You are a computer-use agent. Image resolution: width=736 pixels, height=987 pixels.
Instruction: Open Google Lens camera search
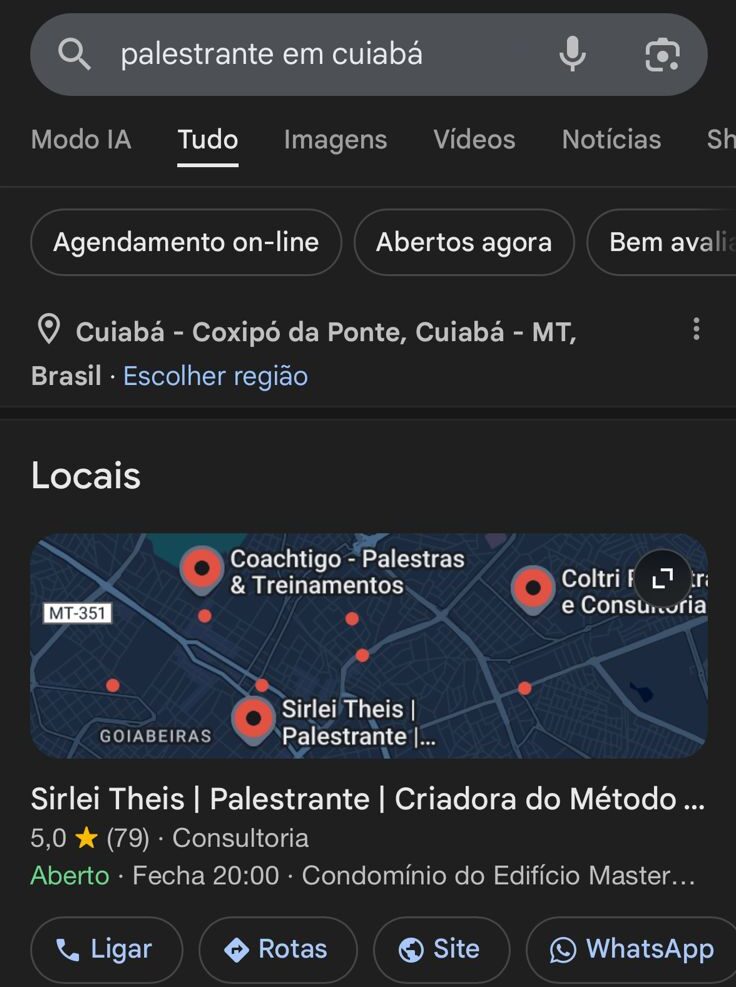tap(662, 54)
